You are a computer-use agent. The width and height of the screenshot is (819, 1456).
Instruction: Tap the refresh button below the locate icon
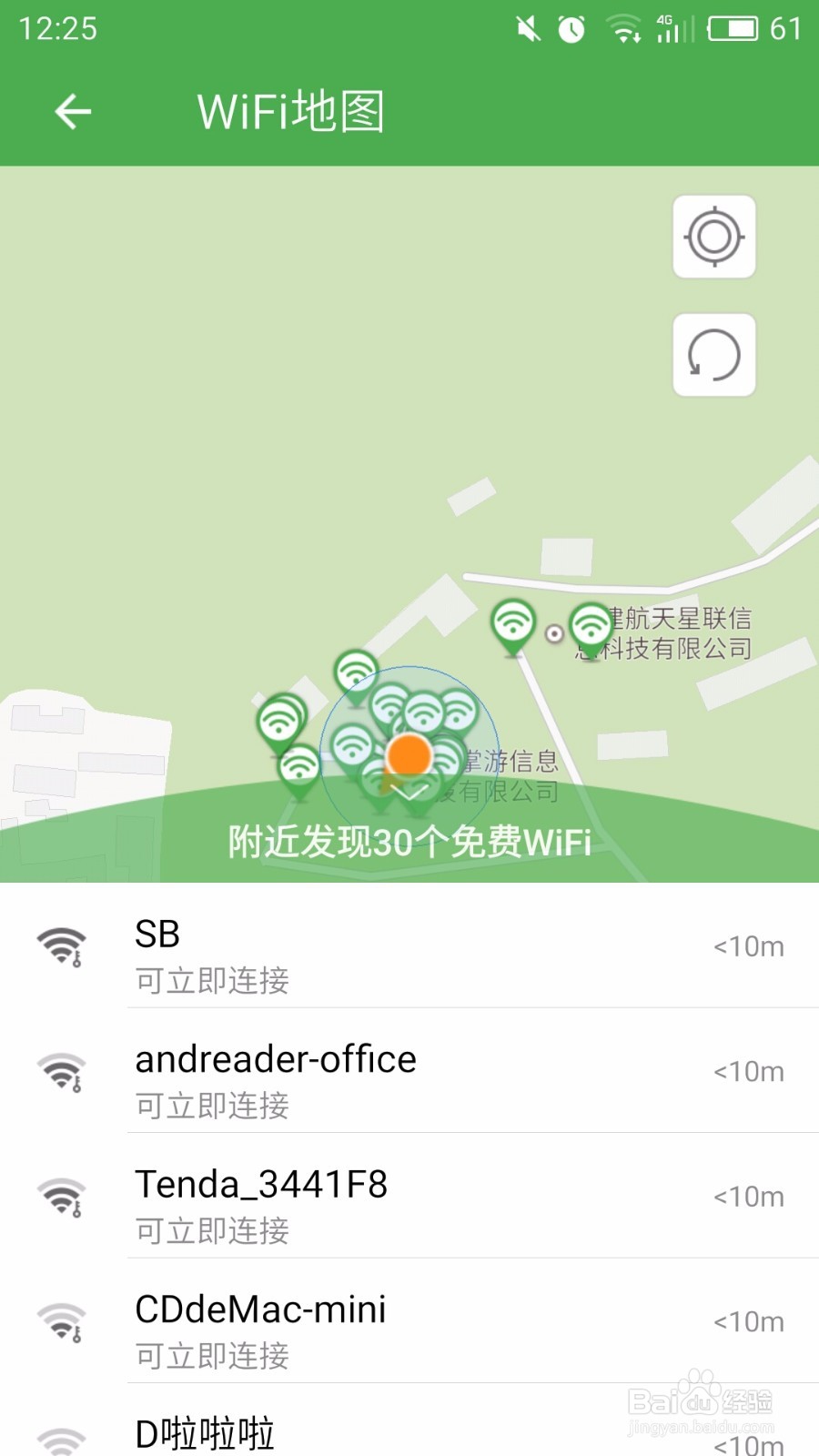pyautogui.click(x=713, y=356)
